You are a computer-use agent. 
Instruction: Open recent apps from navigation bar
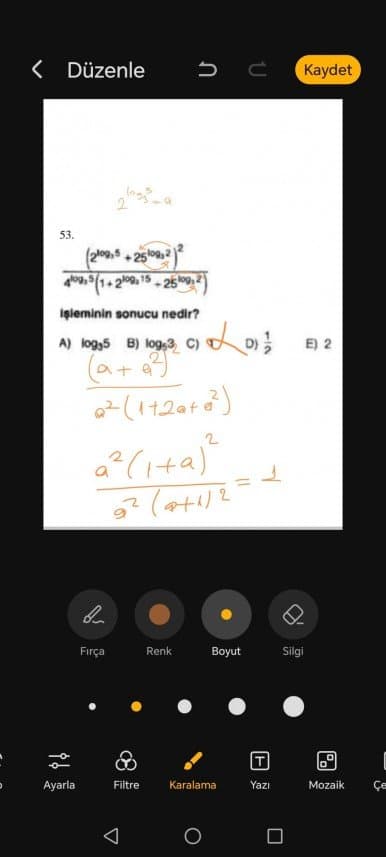click(275, 836)
